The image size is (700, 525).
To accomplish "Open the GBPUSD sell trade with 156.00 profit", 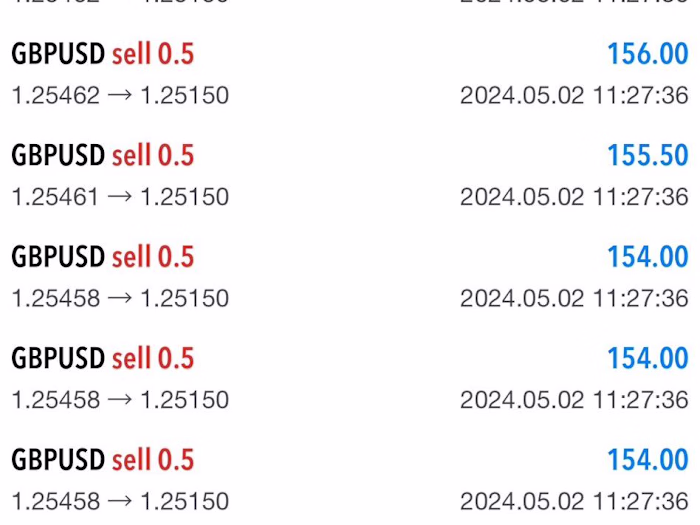I will point(349,73).
